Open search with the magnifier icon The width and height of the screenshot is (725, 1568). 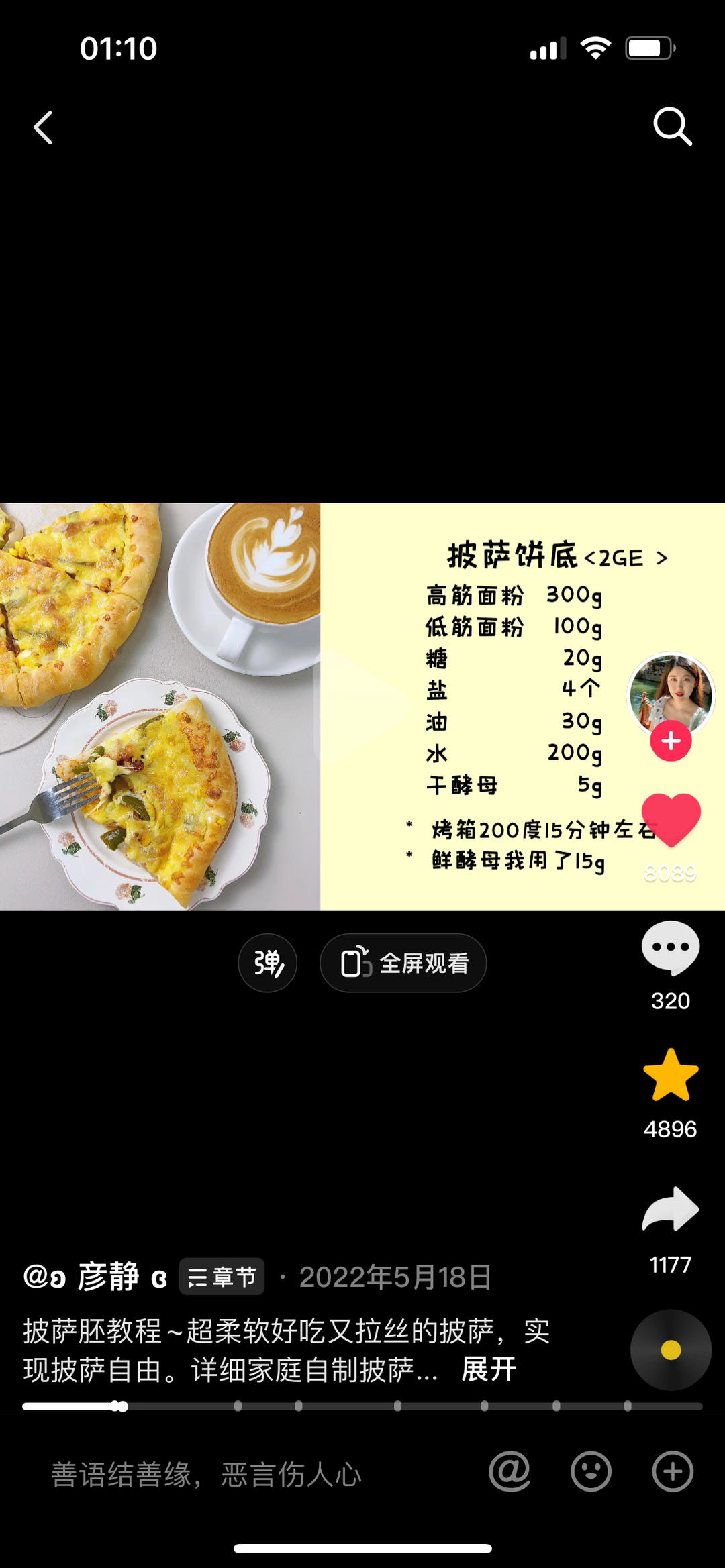pyautogui.click(x=672, y=126)
